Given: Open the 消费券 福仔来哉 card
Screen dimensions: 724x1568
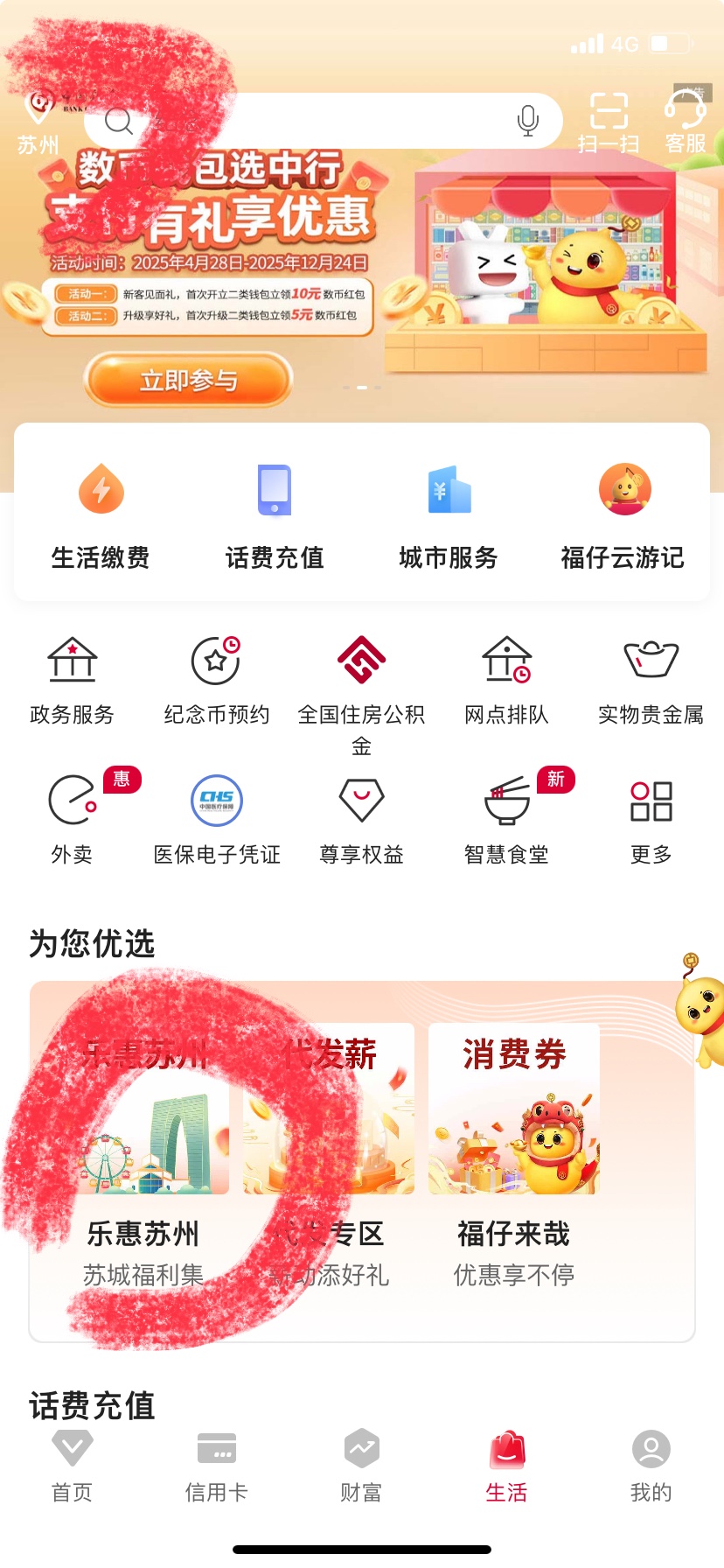Looking at the screenshot, I should click(x=514, y=1155).
